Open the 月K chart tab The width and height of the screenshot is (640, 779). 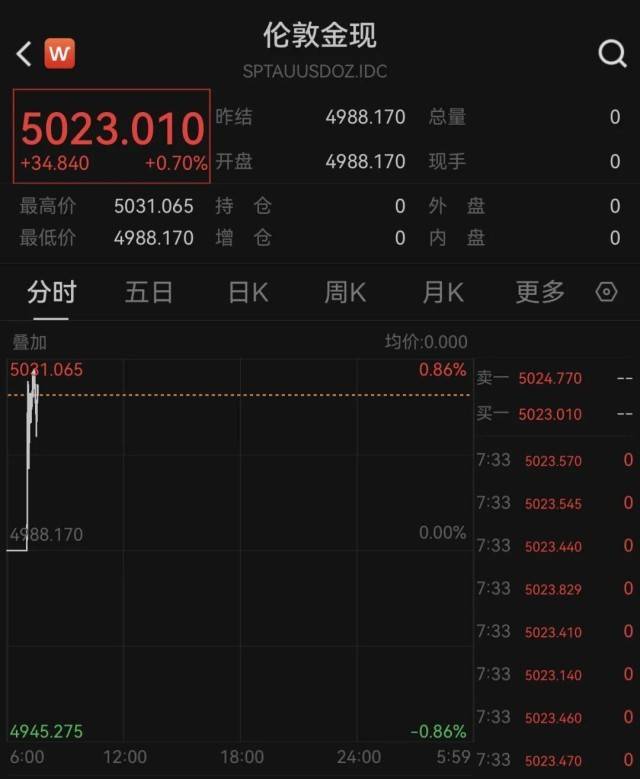point(443,292)
